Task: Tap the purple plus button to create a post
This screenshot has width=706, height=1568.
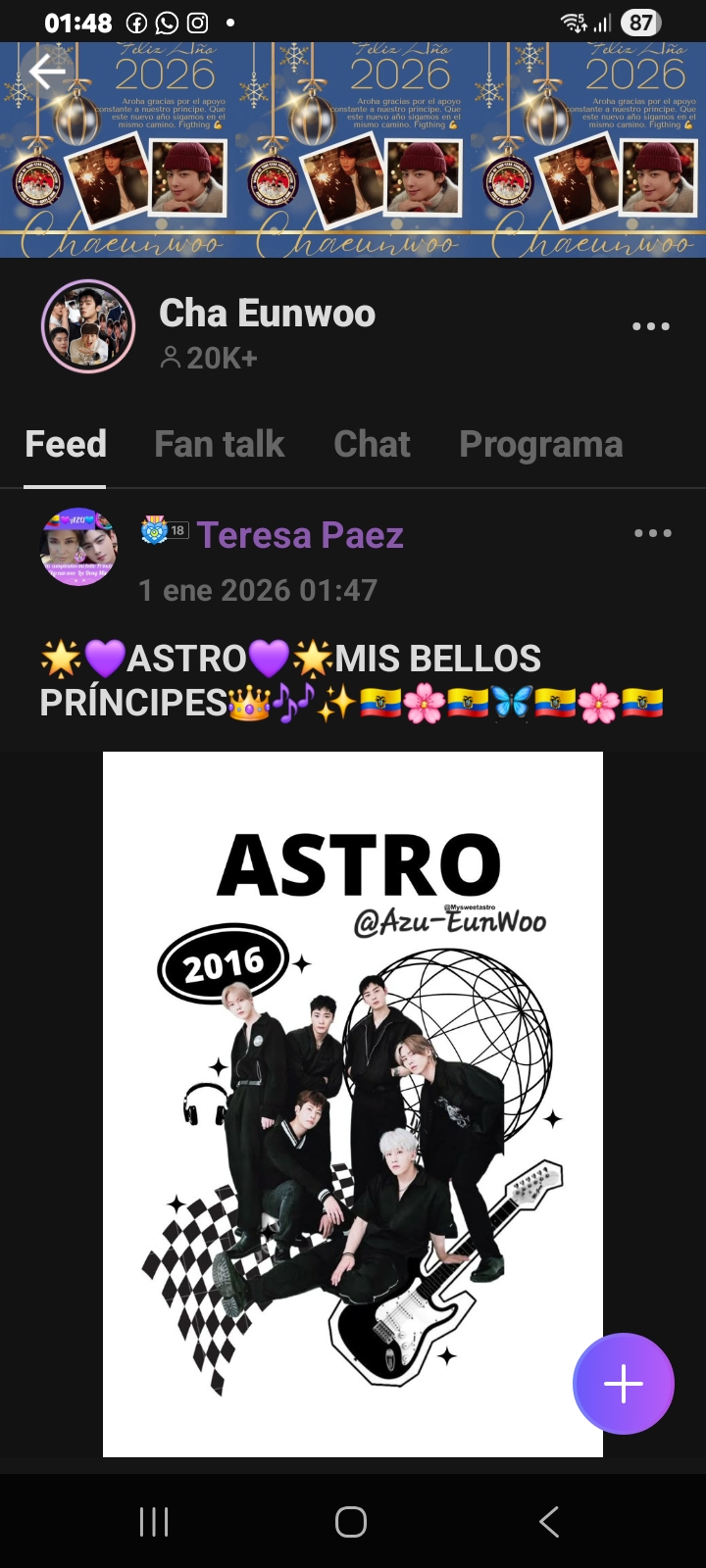Action: pos(623,1383)
